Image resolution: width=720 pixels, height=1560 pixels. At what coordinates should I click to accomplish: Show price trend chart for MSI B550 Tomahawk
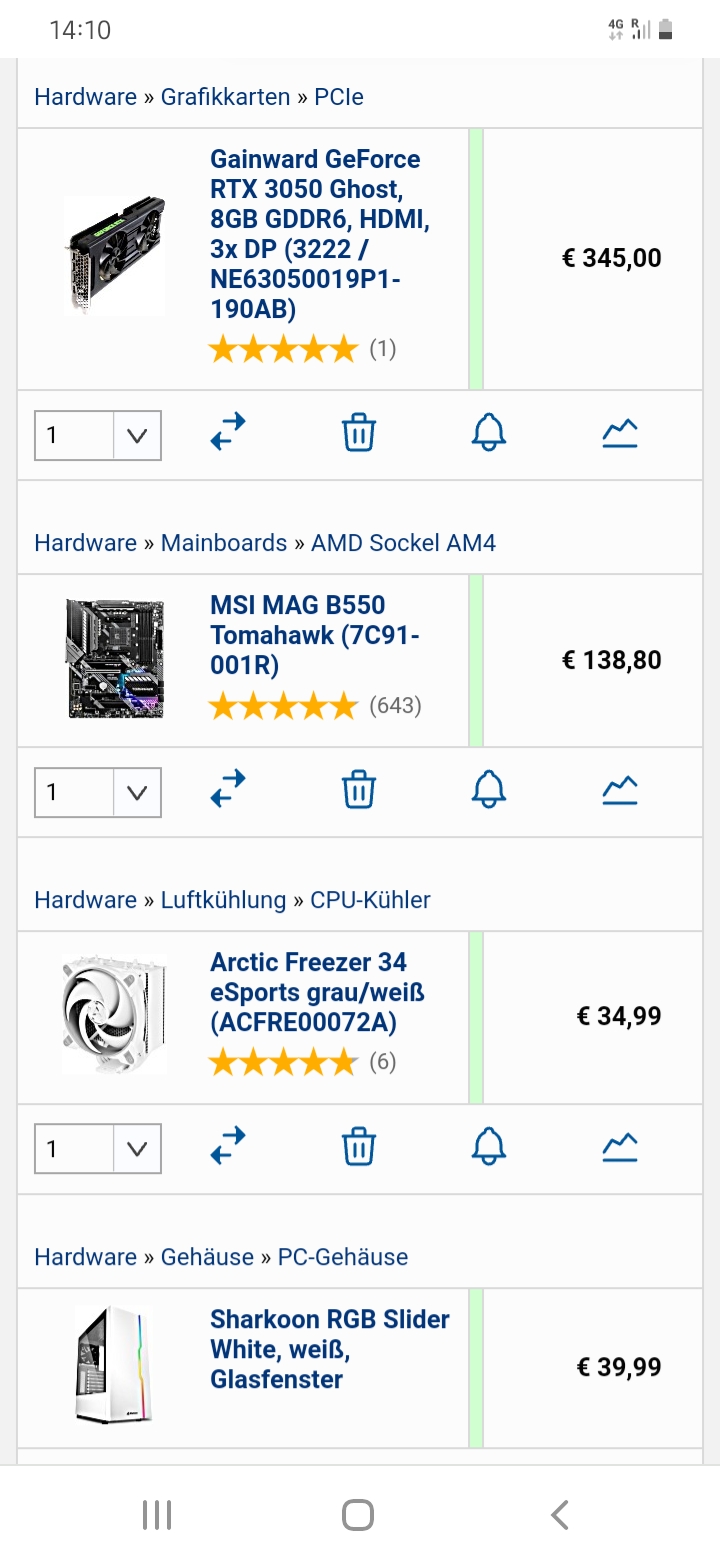pos(620,790)
